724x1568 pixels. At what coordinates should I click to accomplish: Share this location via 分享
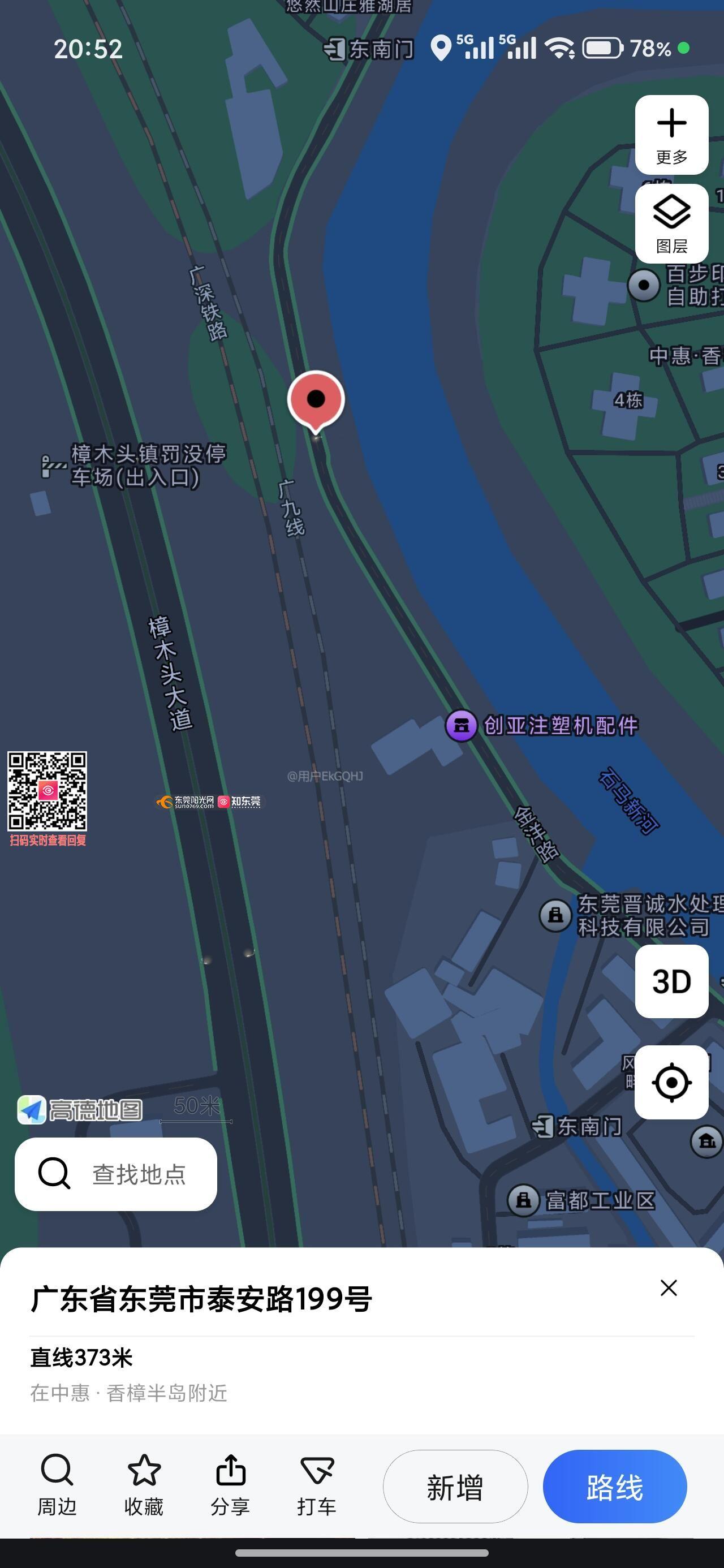pos(230,1485)
